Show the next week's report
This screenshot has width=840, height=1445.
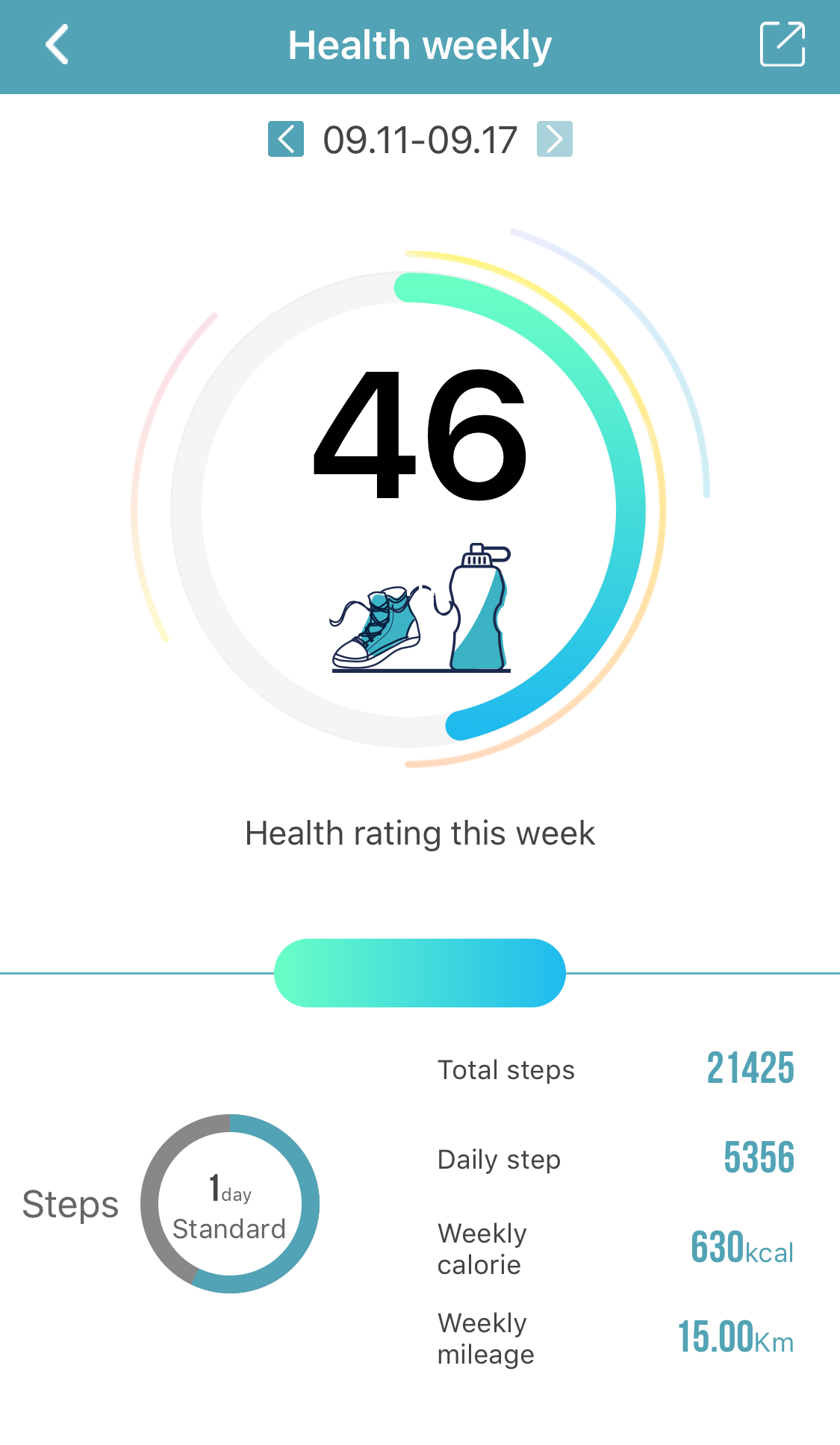(555, 139)
